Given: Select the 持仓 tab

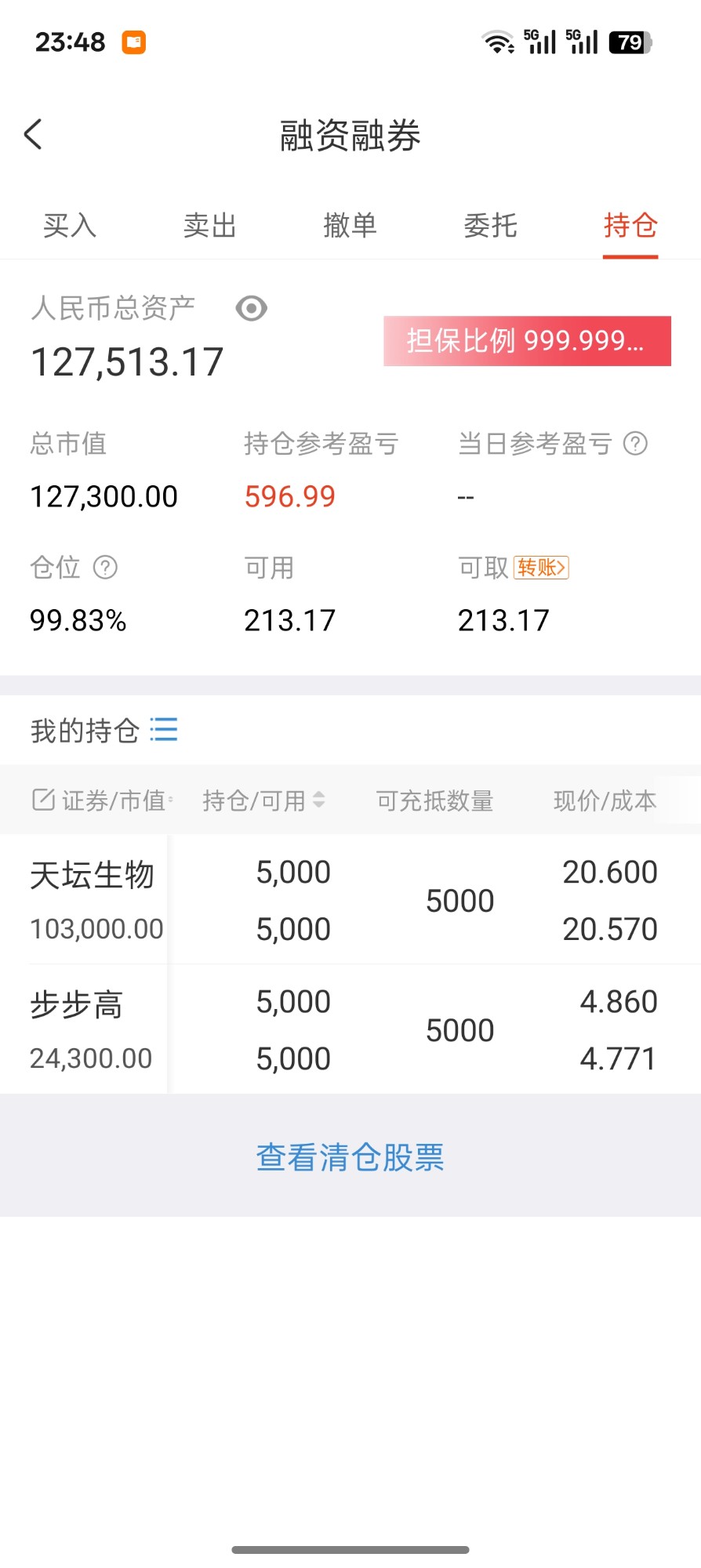Looking at the screenshot, I should 630,226.
